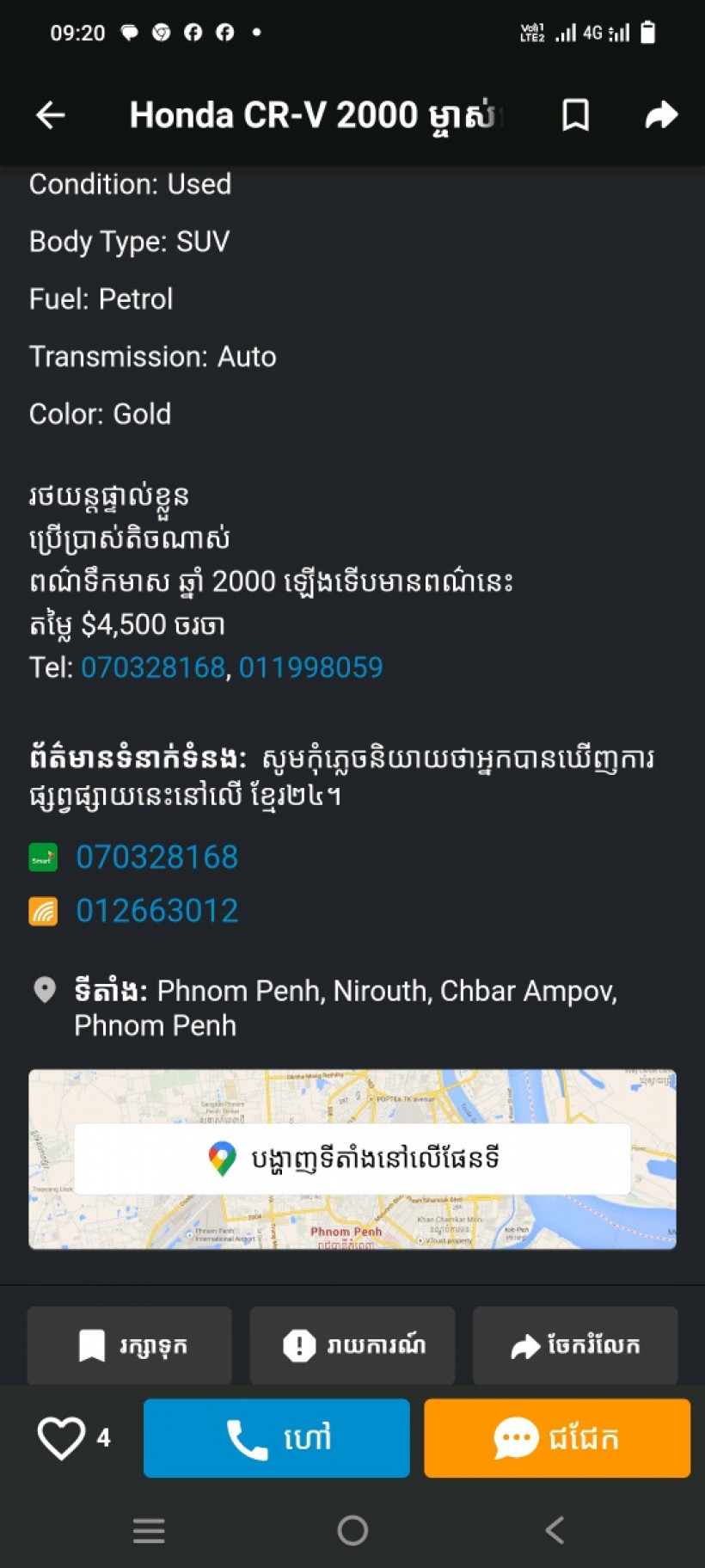Viewport: 705px width, 1568px height.
Task: Toggle save with the រក្សាទុក bookmark button
Action: [x=129, y=1345]
